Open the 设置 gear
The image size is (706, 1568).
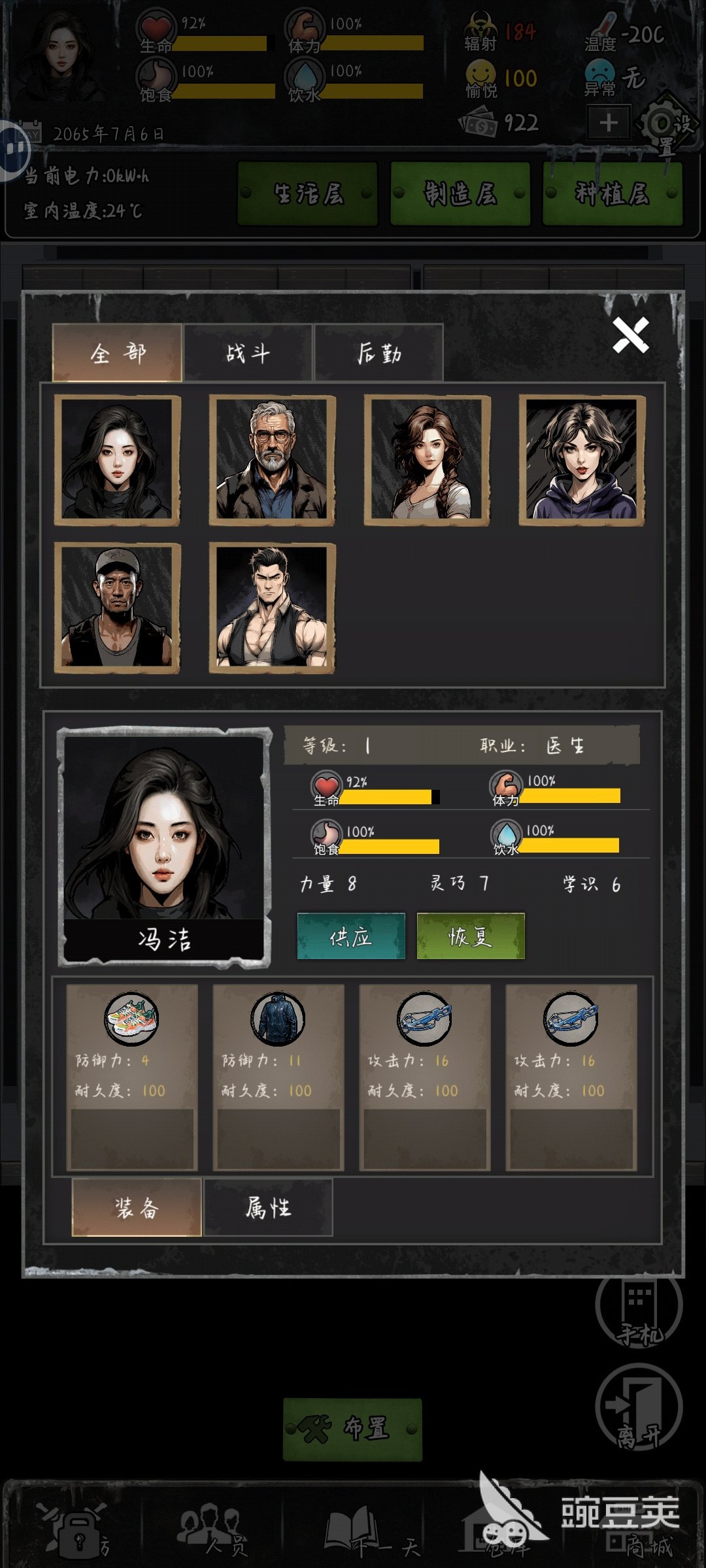pyautogui.click(x=667, y=125)
